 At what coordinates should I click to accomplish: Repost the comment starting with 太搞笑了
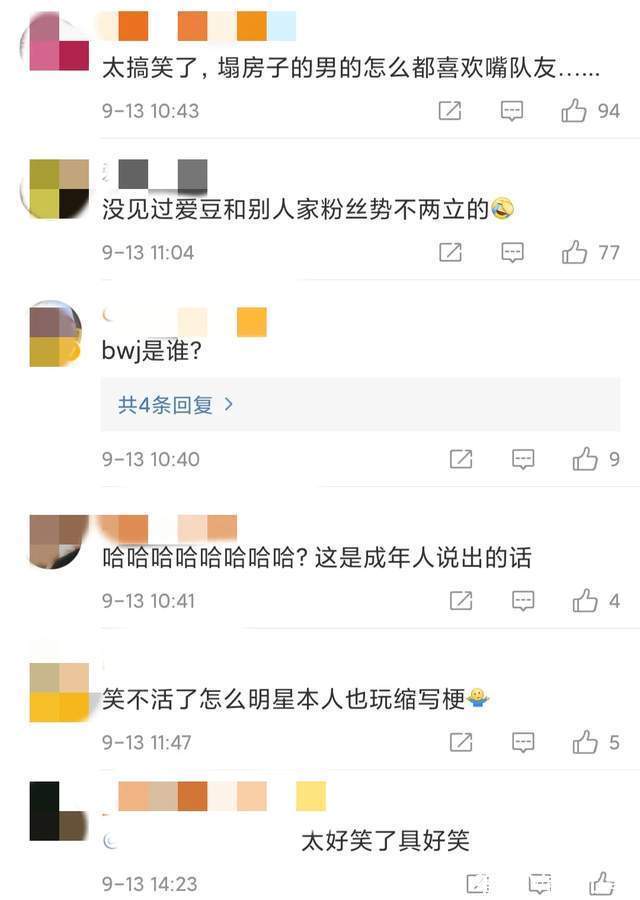[450, 111]
